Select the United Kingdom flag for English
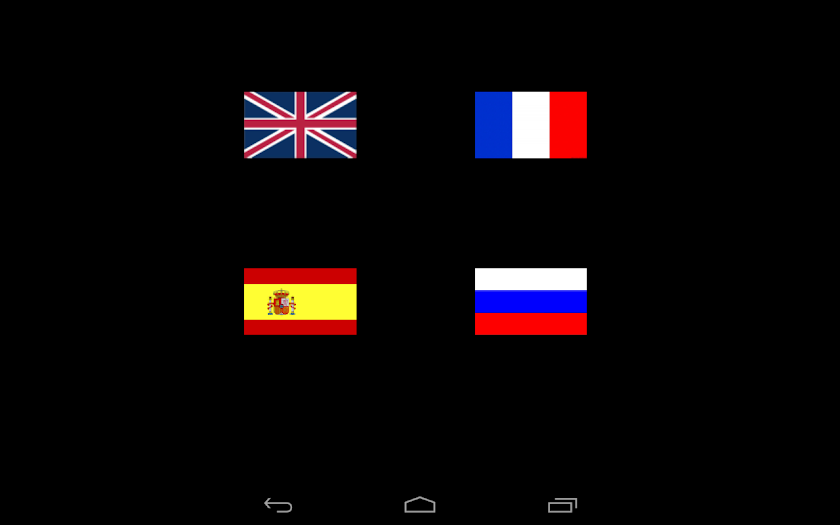The image size is (840, 525). click(300, 125)
